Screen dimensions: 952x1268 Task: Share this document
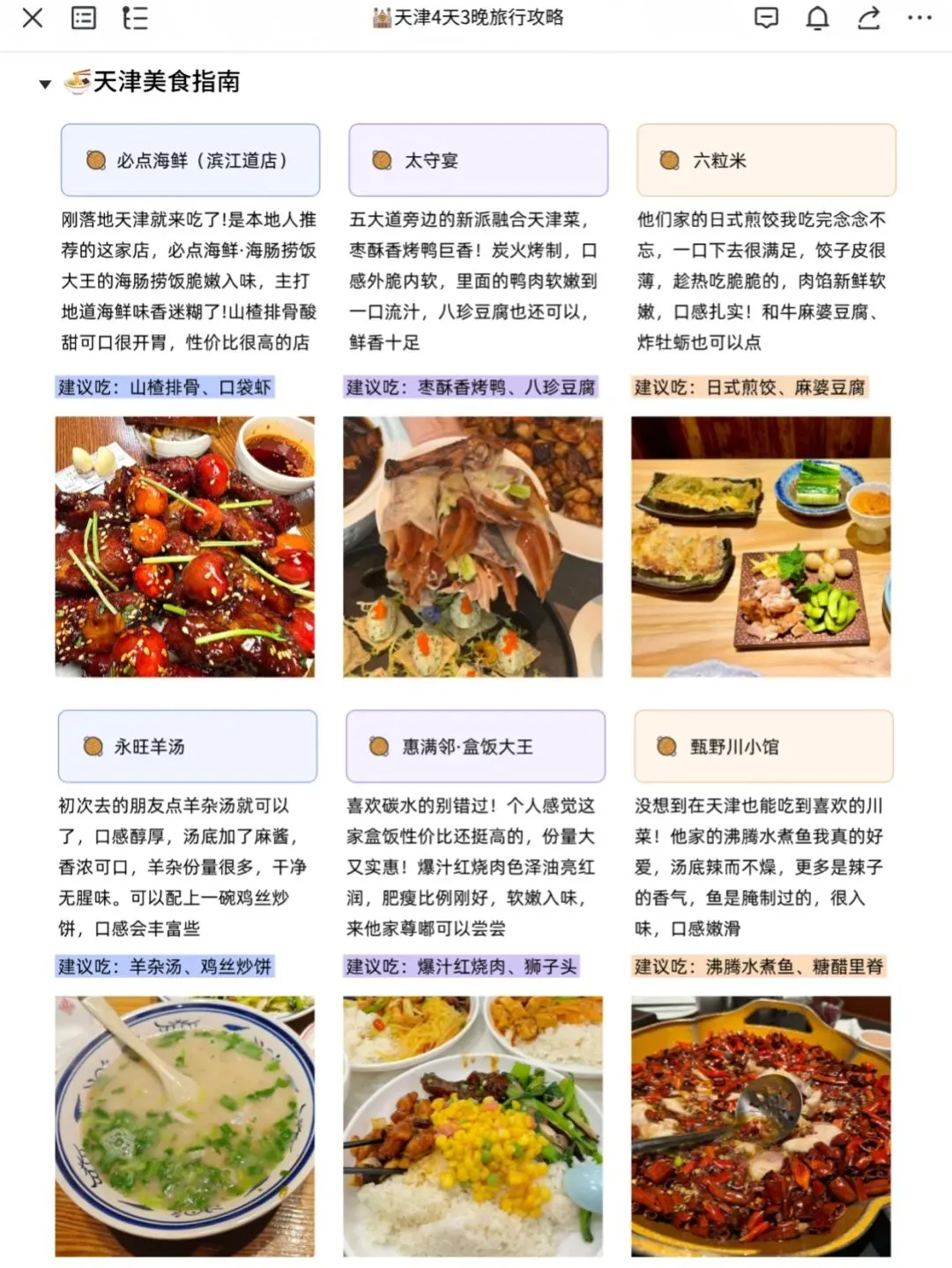pyautogui.click(x=869, y=18)
